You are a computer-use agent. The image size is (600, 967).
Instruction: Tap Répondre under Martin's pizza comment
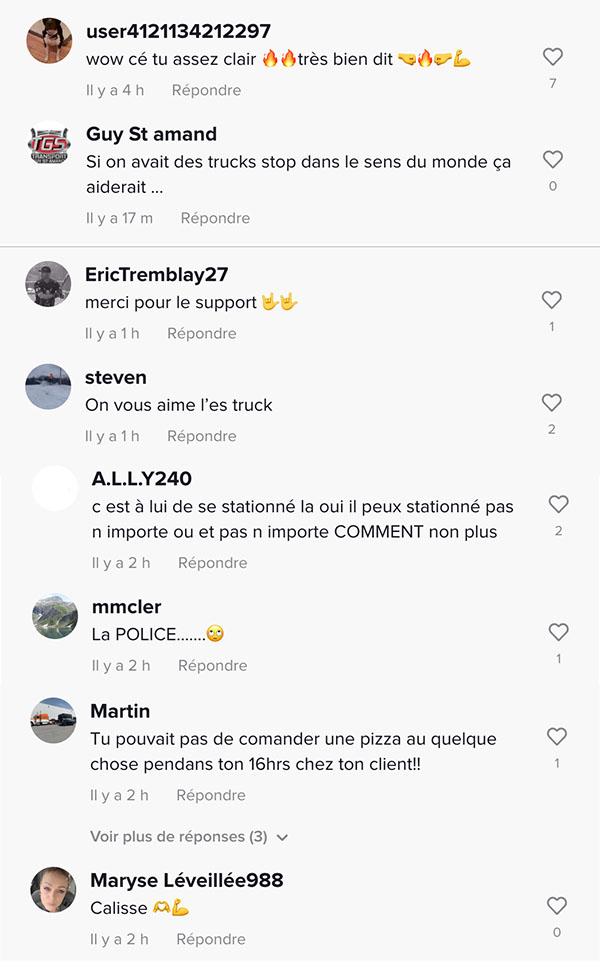(211, 795)
